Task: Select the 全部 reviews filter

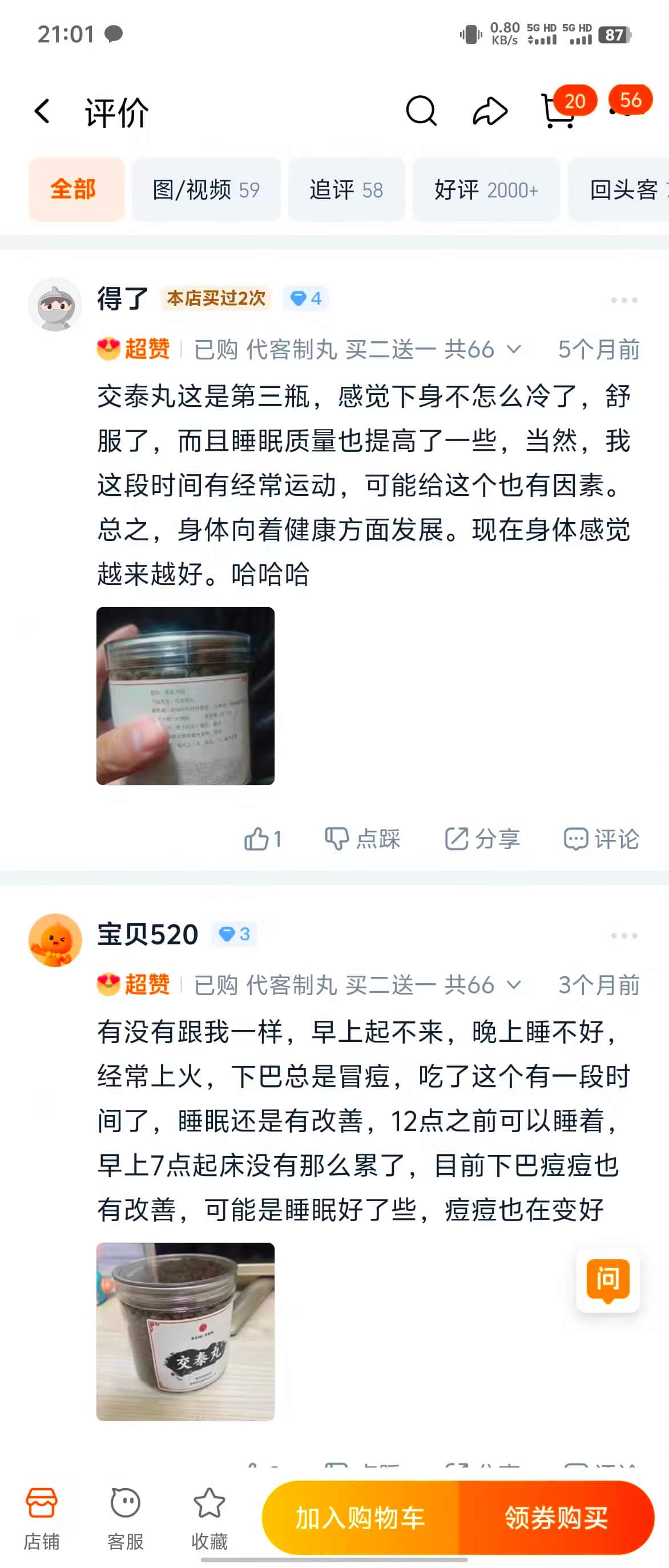Action: (76, 189)
